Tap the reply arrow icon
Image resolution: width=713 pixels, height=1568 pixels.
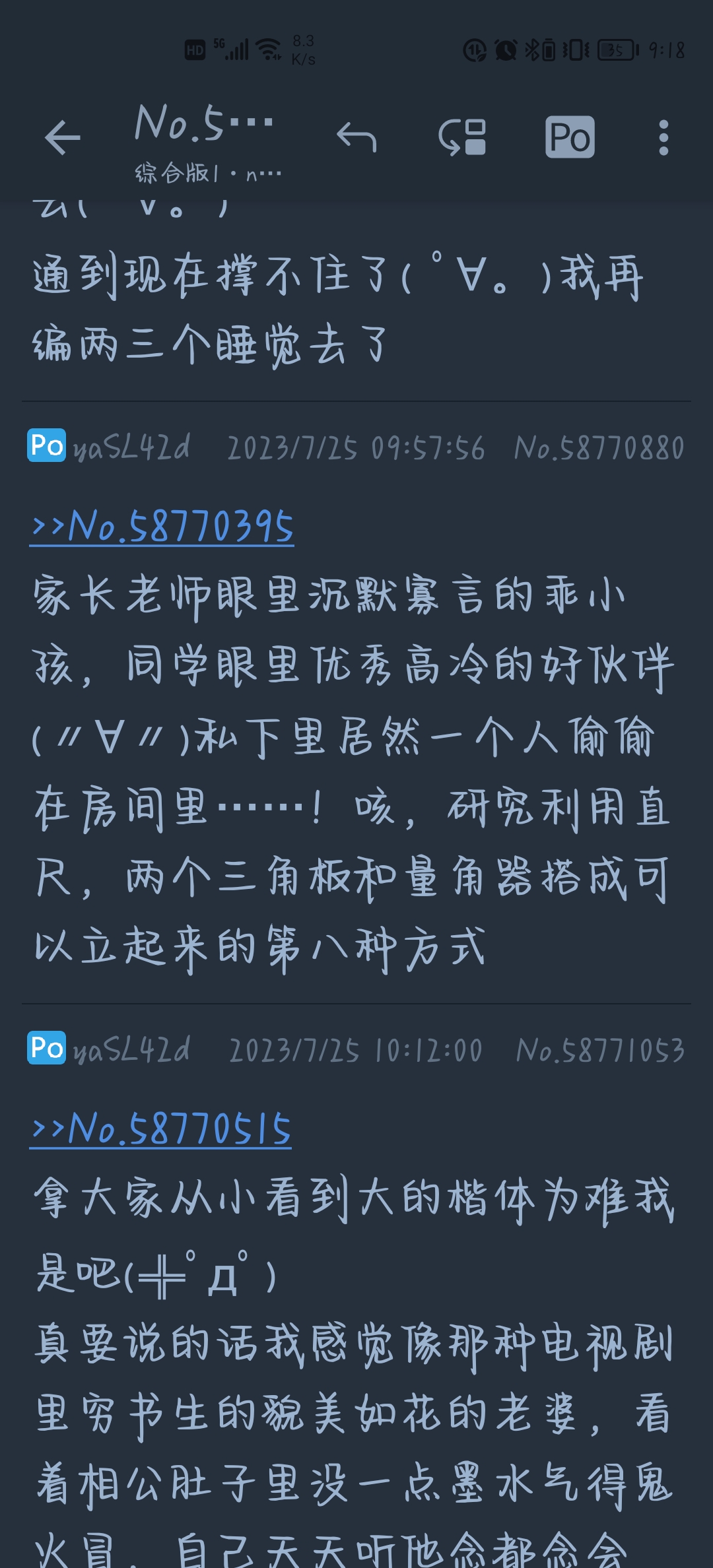click(x=356, y=138)
